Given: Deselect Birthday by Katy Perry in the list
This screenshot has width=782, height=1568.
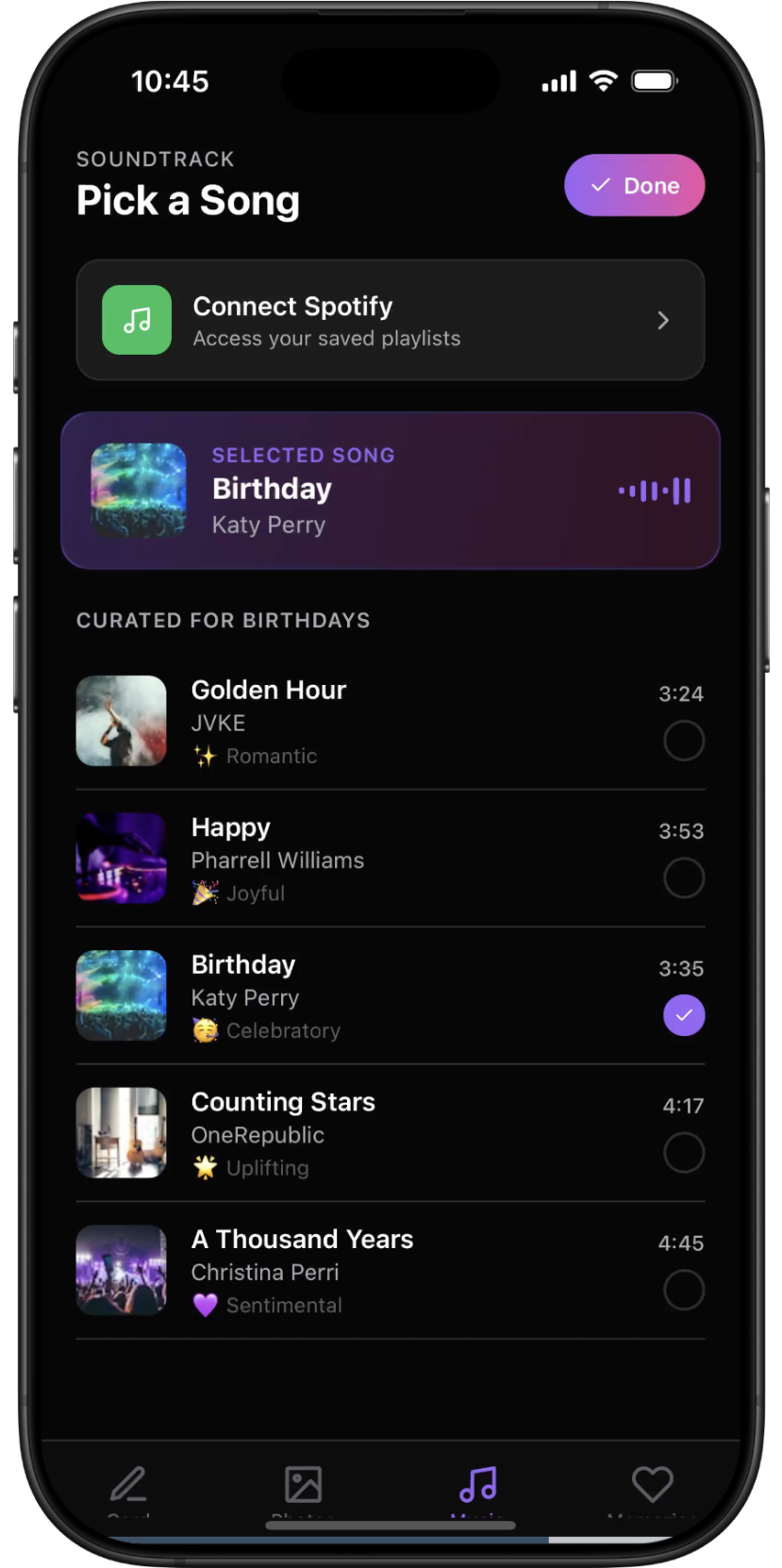Looking at the screenshot, I should pos(683,1015).
